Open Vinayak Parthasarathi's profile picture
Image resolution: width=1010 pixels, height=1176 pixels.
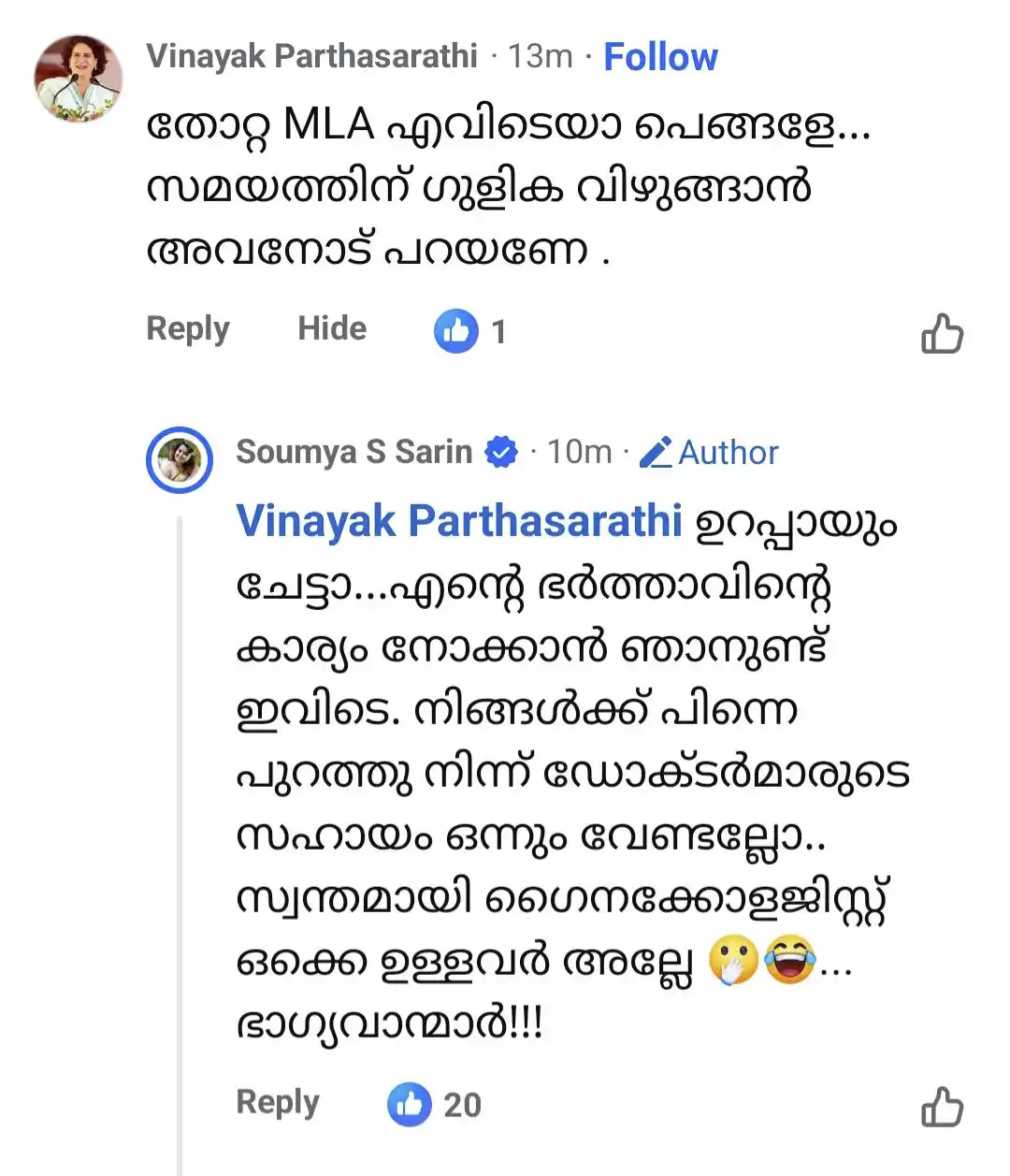pos(79,80)
